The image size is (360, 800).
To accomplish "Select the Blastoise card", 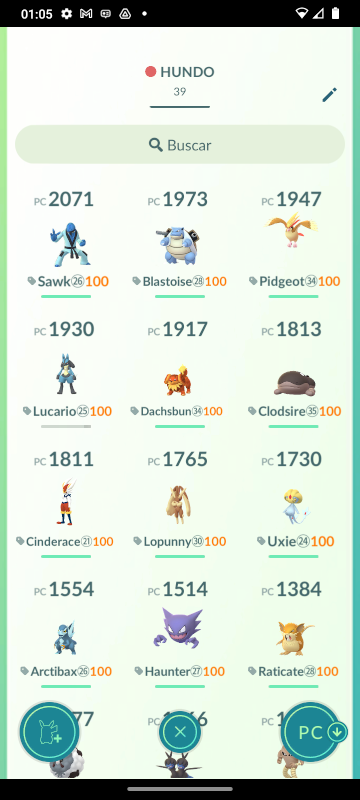I will tap(179, 243).
